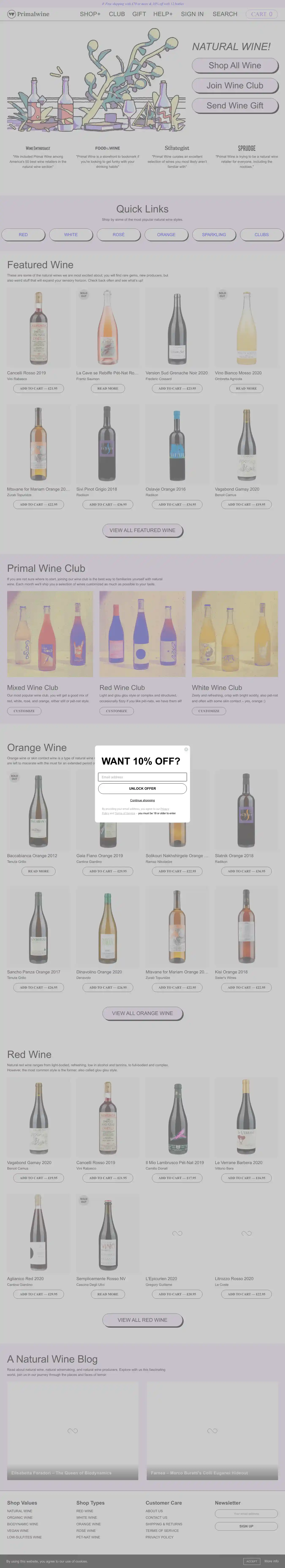This screenshot has width=285, height=1568.
Task: Open Search in the top navigation
Action: (225, 14)
